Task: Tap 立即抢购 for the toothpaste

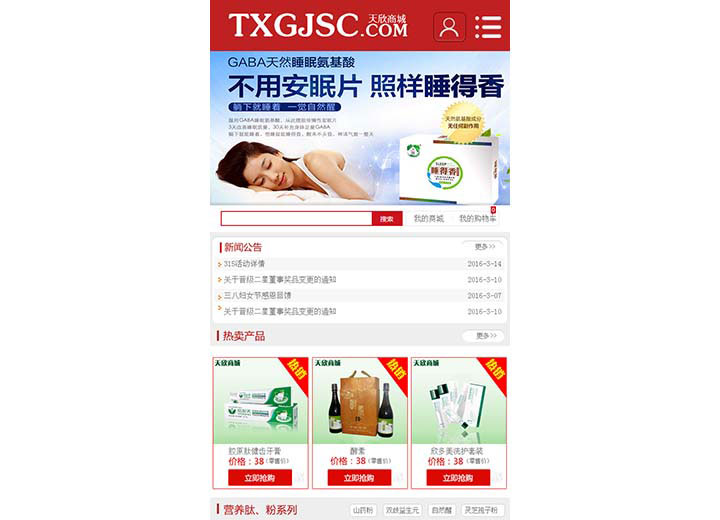Action: 260,478
